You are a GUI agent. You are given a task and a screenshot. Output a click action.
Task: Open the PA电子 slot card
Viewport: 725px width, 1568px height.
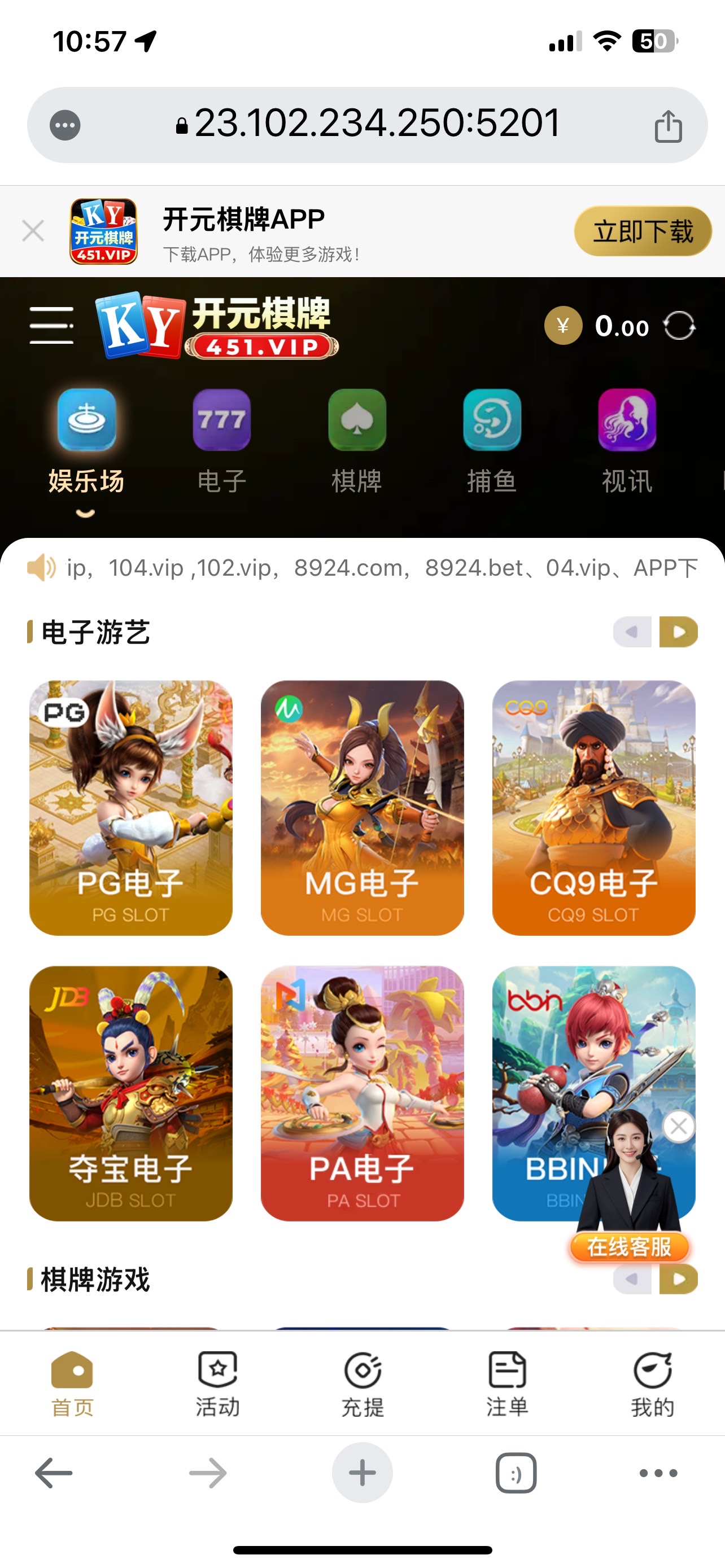(x=362, y=1093)
